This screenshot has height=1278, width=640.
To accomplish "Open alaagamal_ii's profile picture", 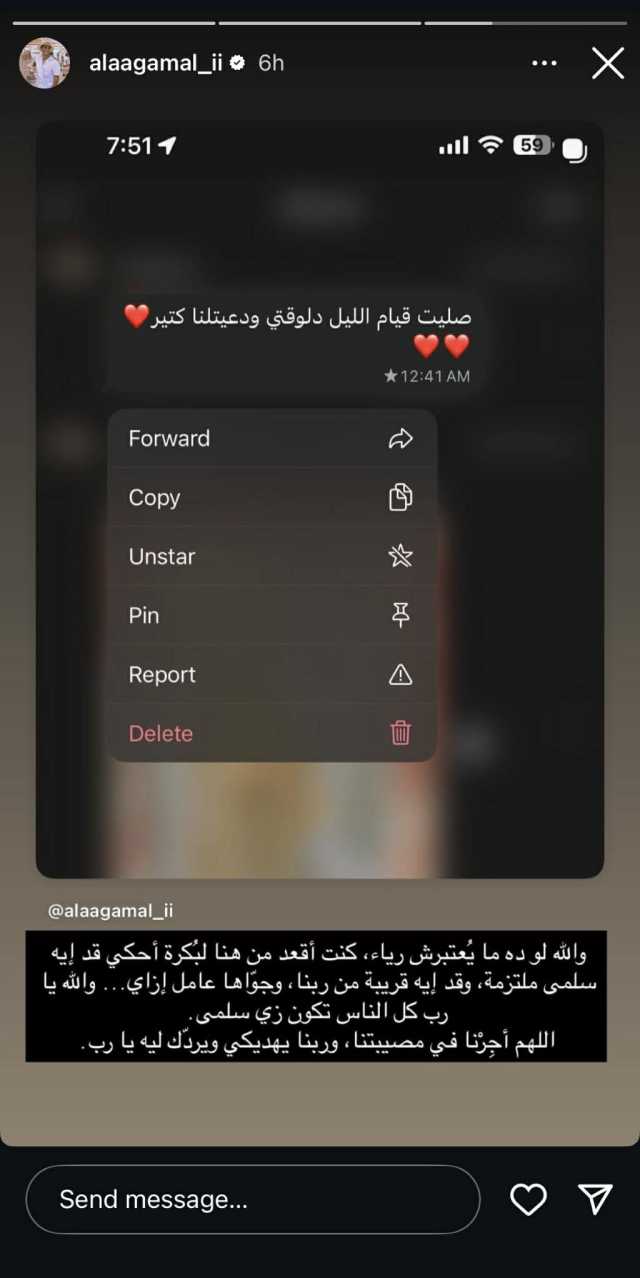I will coord(44,63).
